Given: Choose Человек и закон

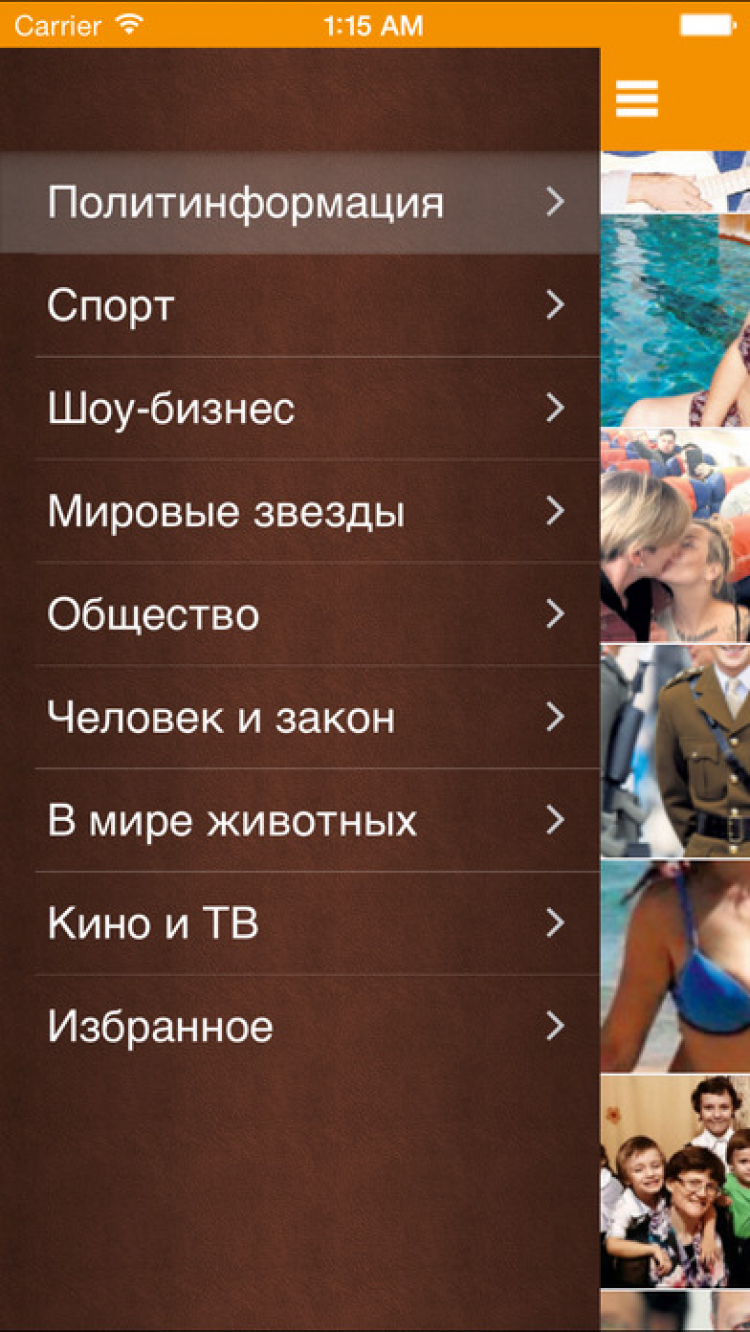Looking at the screenshot, I should (300, 718).
